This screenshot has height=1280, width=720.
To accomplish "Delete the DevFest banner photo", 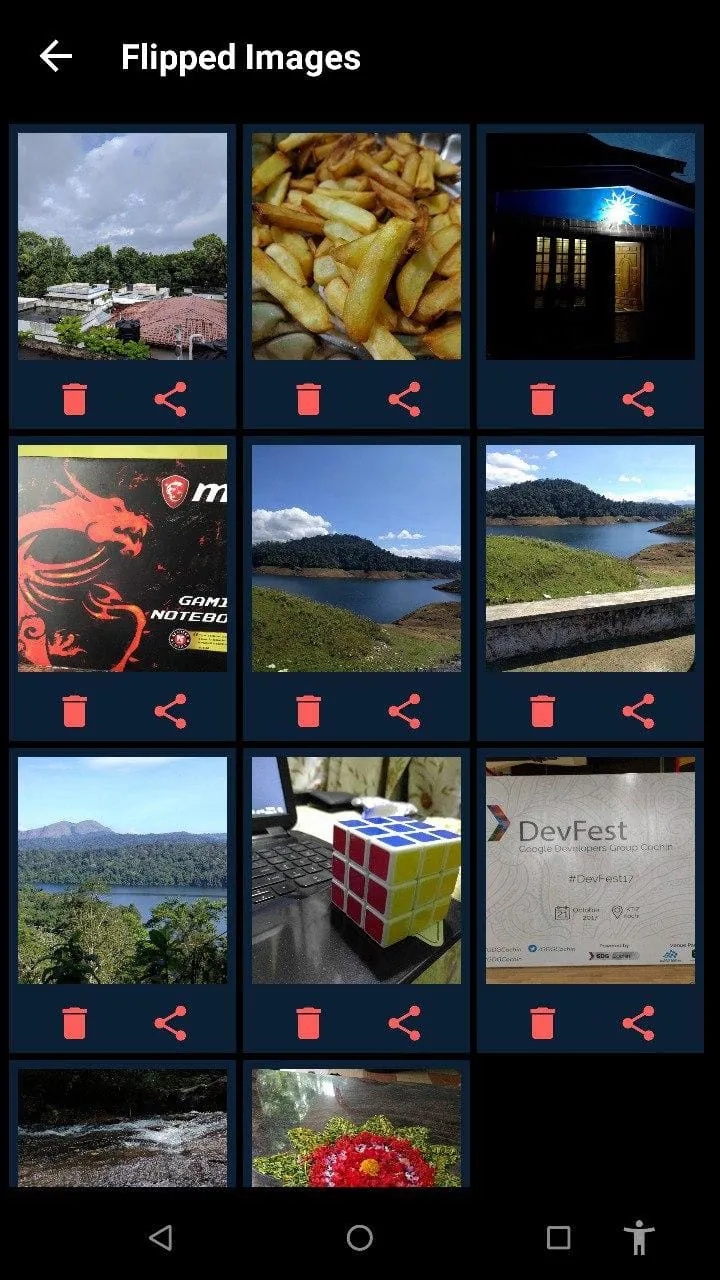I will click(542, 1023).
